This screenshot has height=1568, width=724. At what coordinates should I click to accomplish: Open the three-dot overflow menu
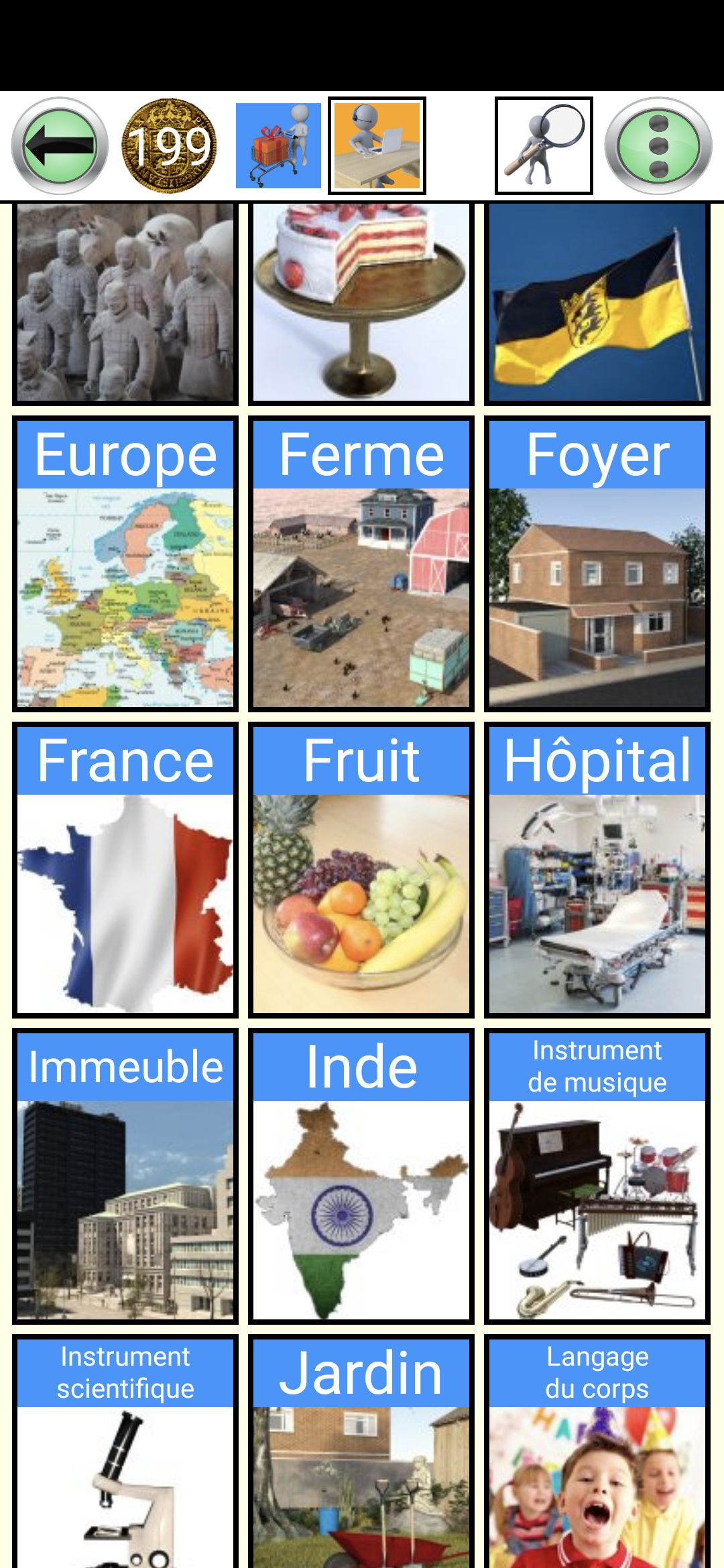(658, 146)
